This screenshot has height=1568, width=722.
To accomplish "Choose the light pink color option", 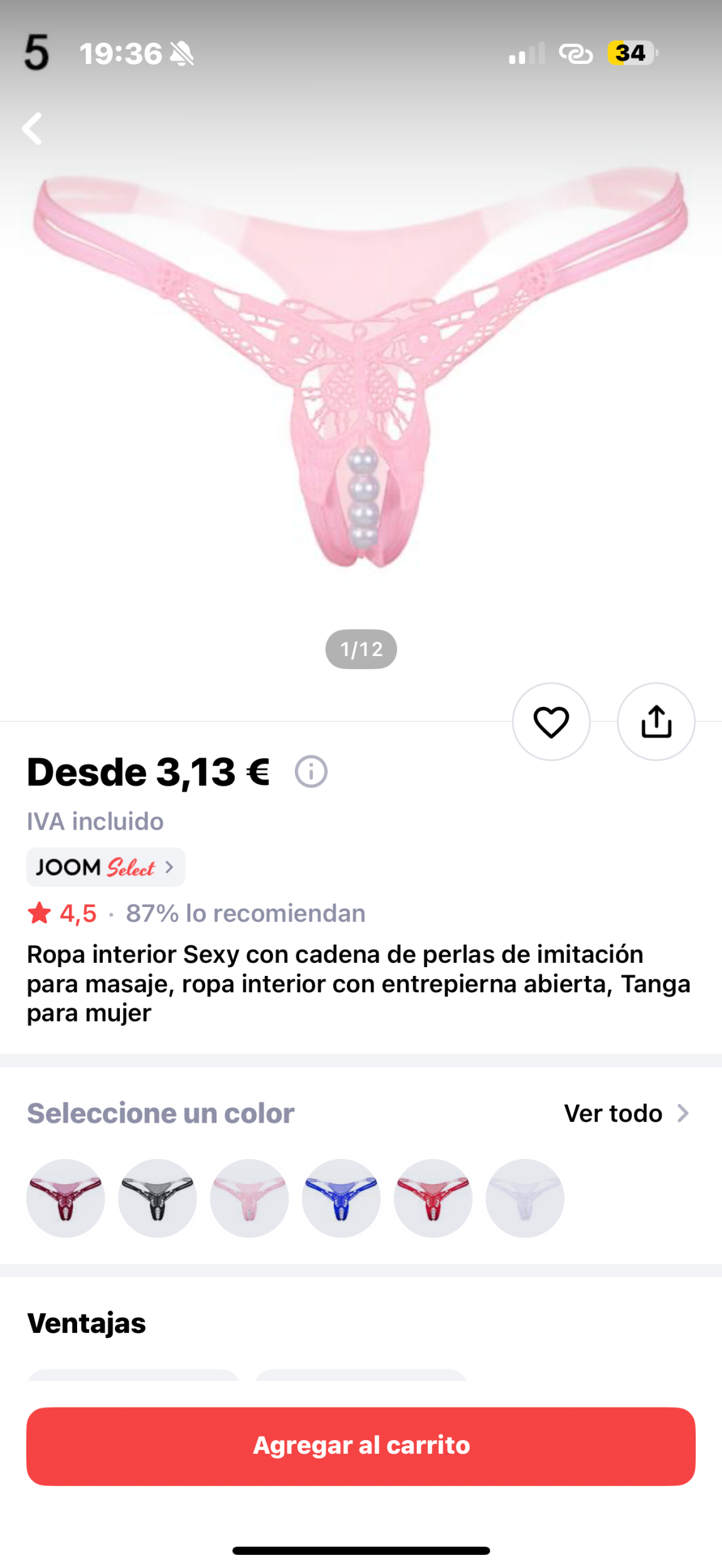I will point(249,1199).
